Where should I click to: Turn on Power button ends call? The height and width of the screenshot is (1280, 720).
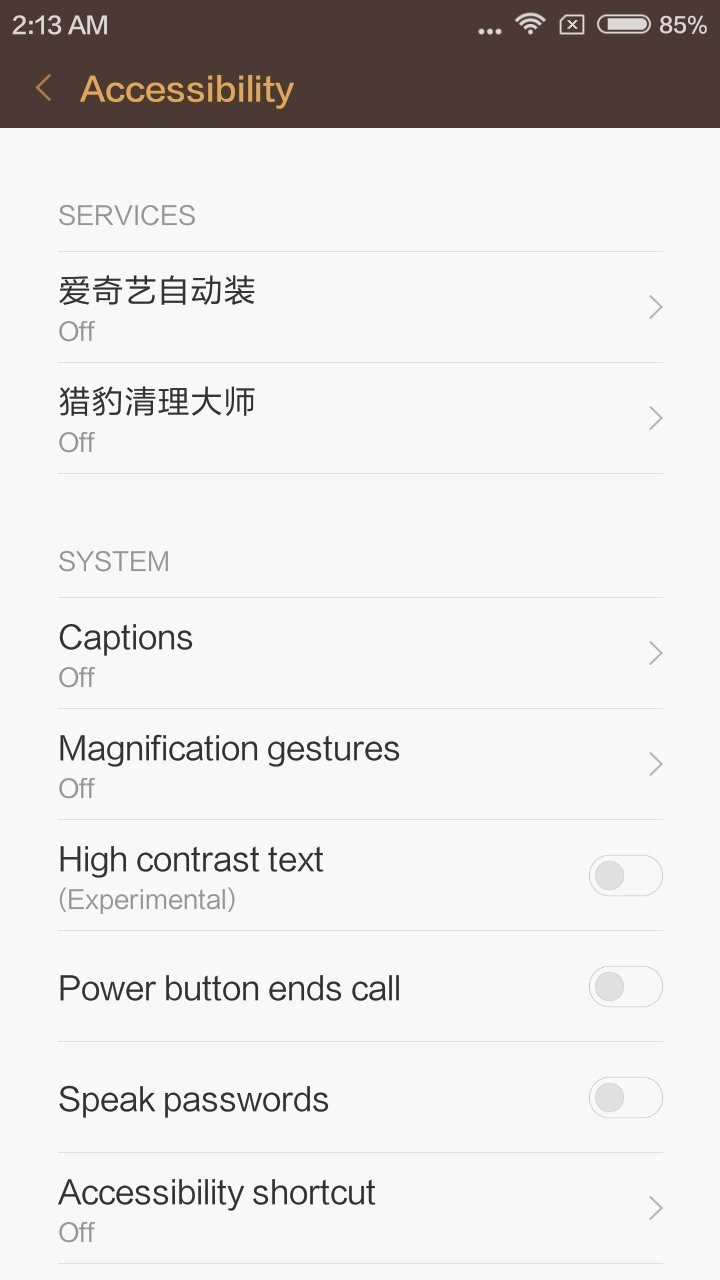click(625, 987)
